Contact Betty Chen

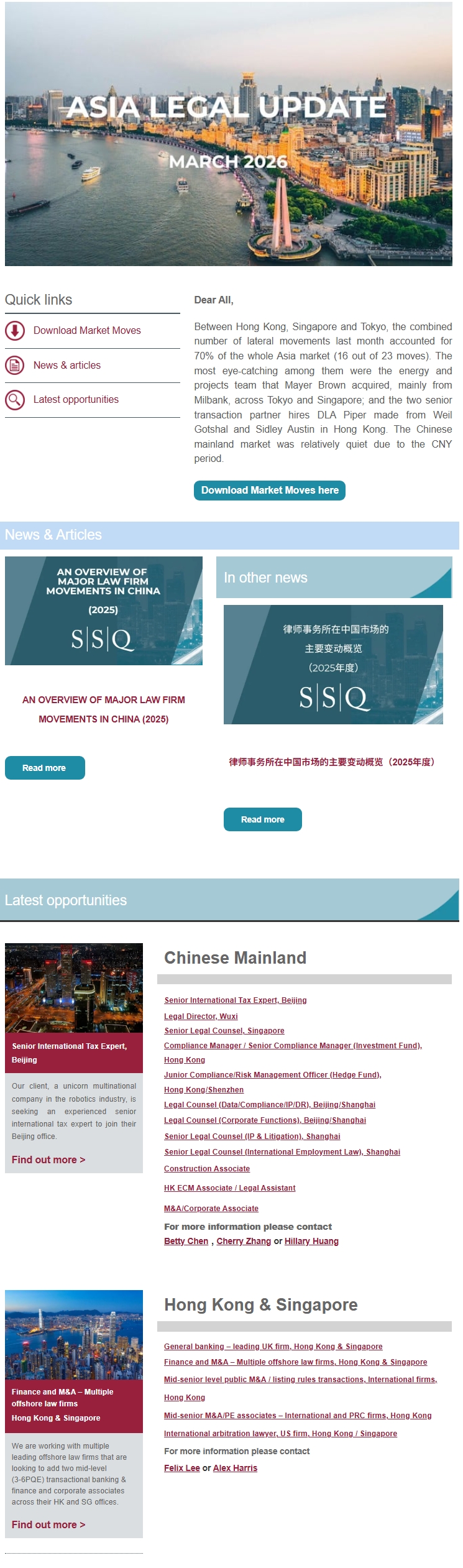click(x=186, y=1241)
